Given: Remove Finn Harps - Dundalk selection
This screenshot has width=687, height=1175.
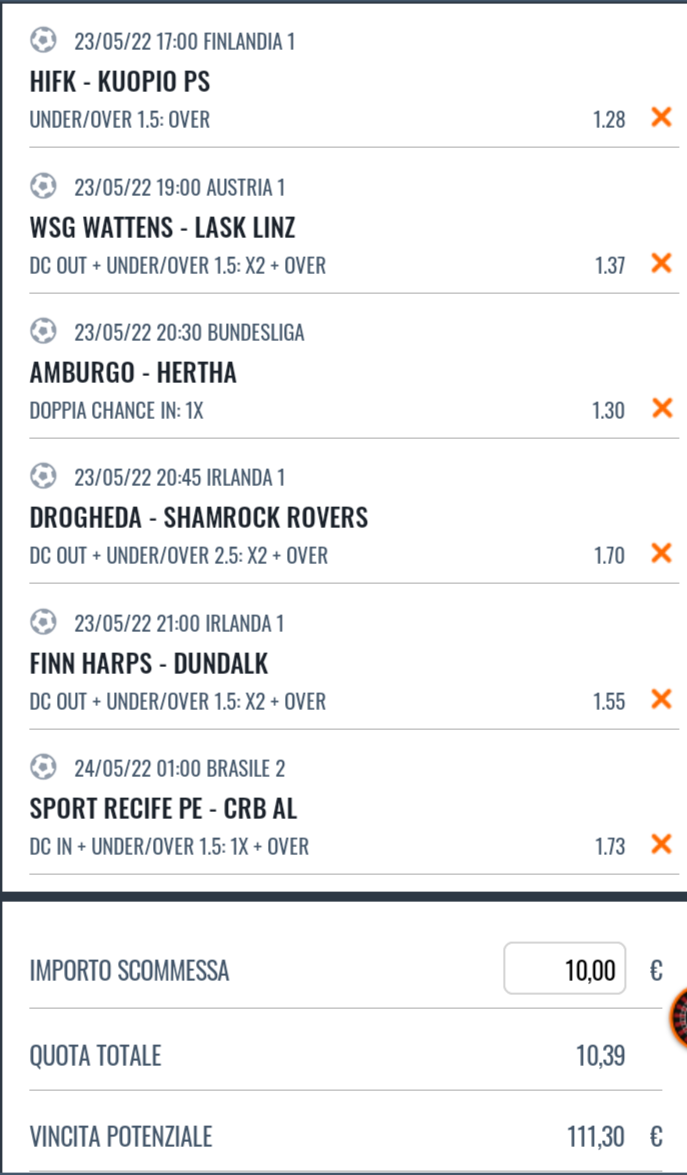Looking at the screenshot, I should pos(661,699).
